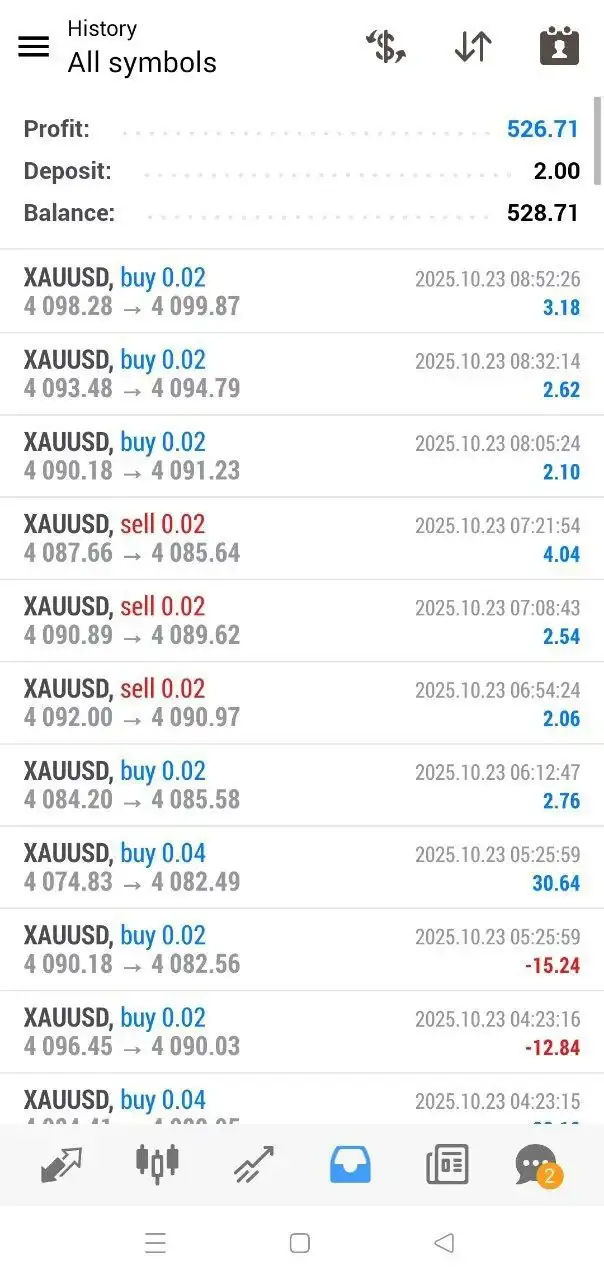Switch to the Chart tab
This screenshot has width=604, height=1280.
point(157,1164)
